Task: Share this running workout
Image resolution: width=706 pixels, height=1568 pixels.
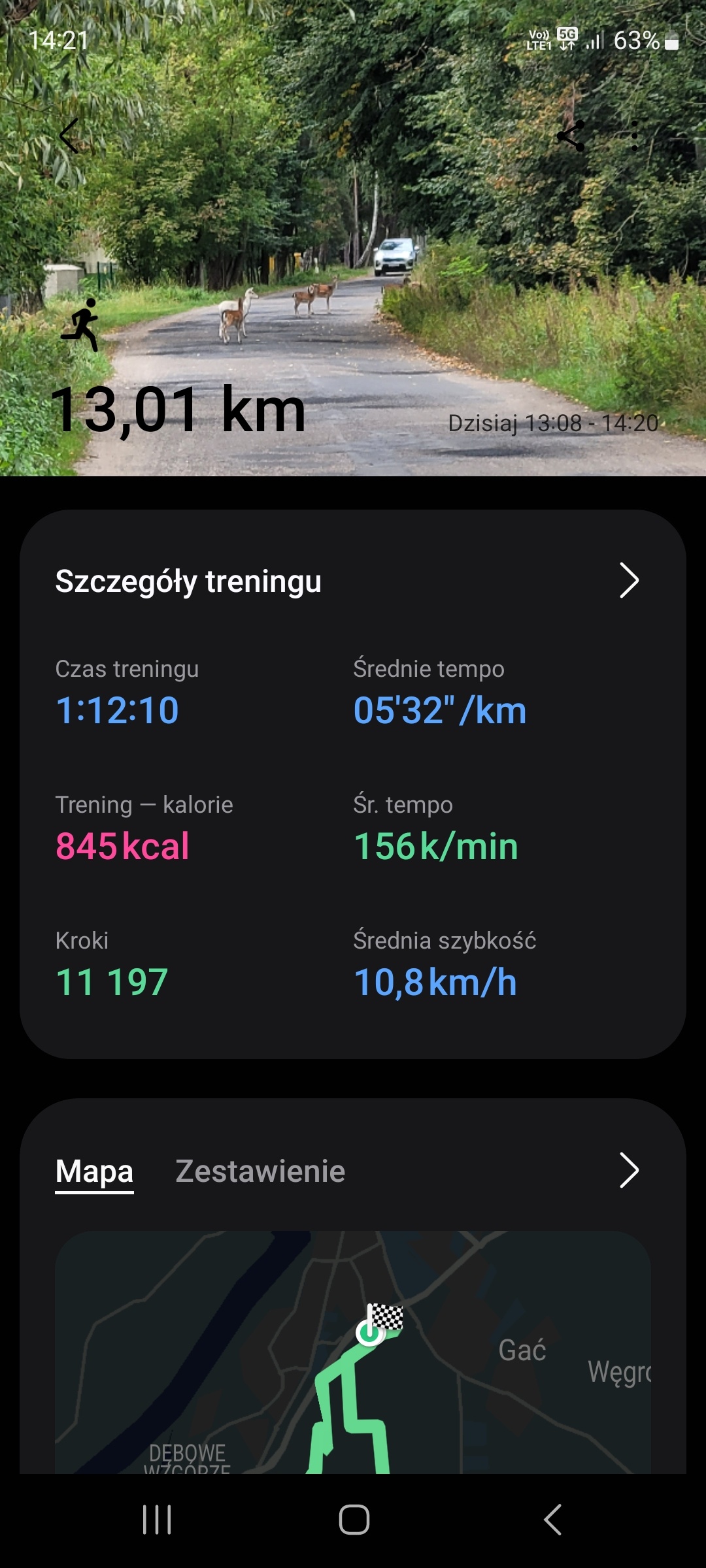Action: [571, 136]
